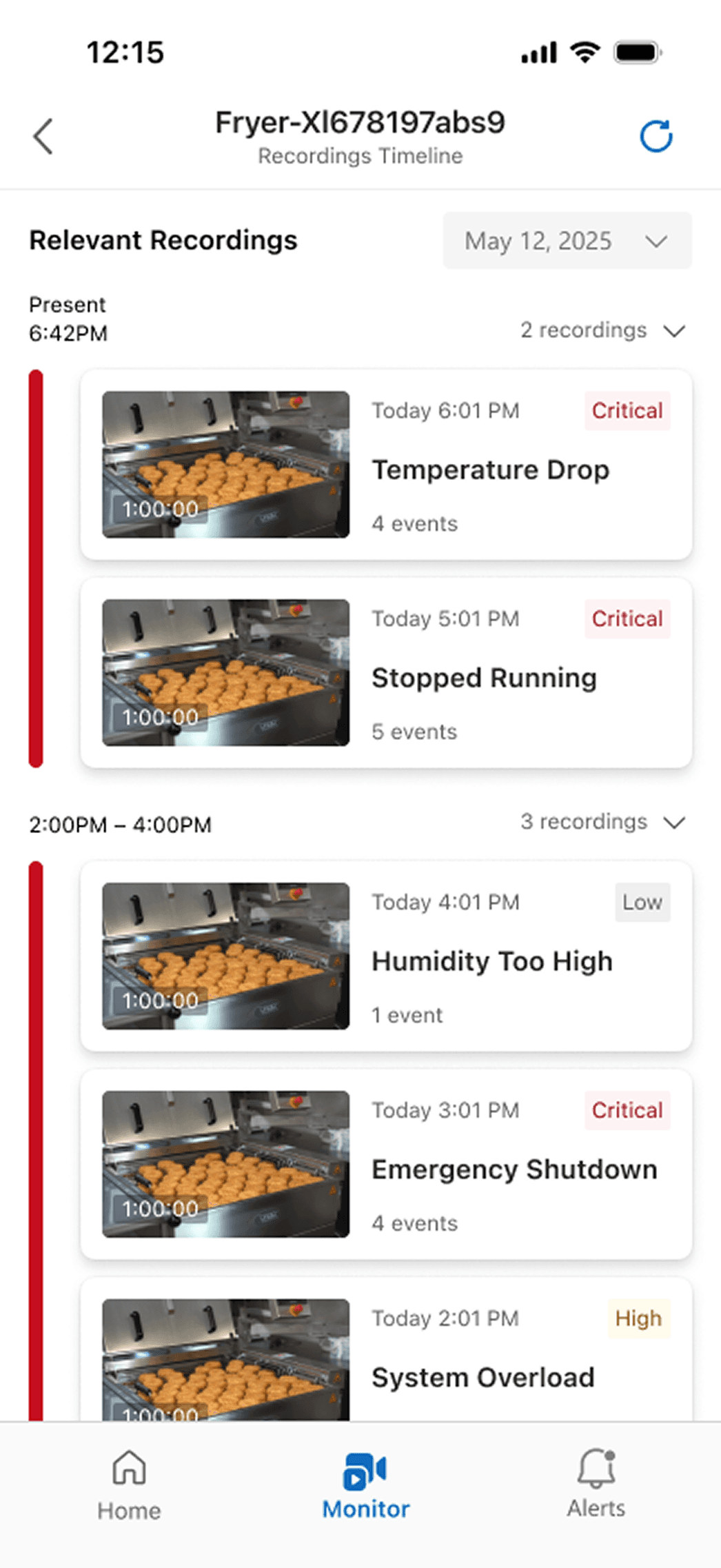Refresh the recordings timeline
The image size is (721, 1568).
coord(656,136)
